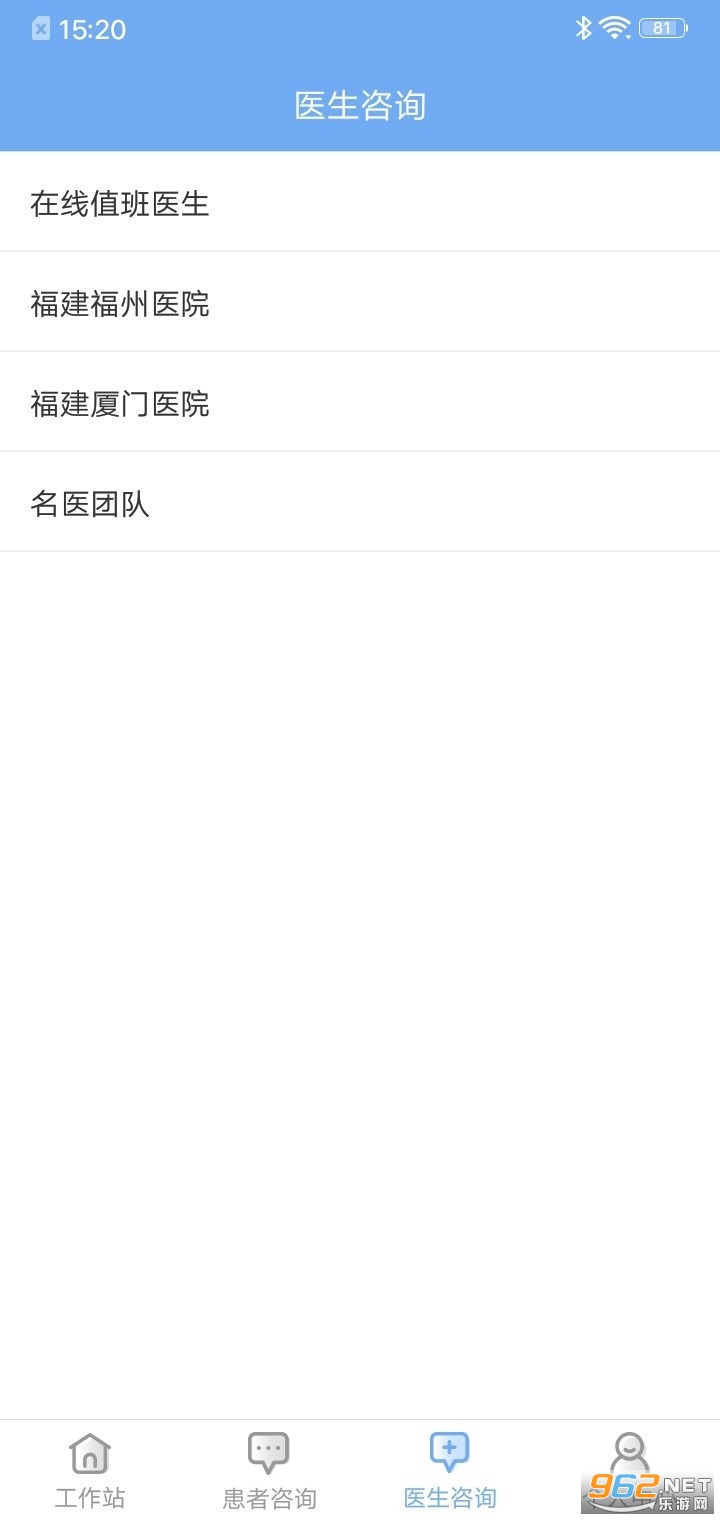Select the 医生咨询 tab

[449, 1470]
